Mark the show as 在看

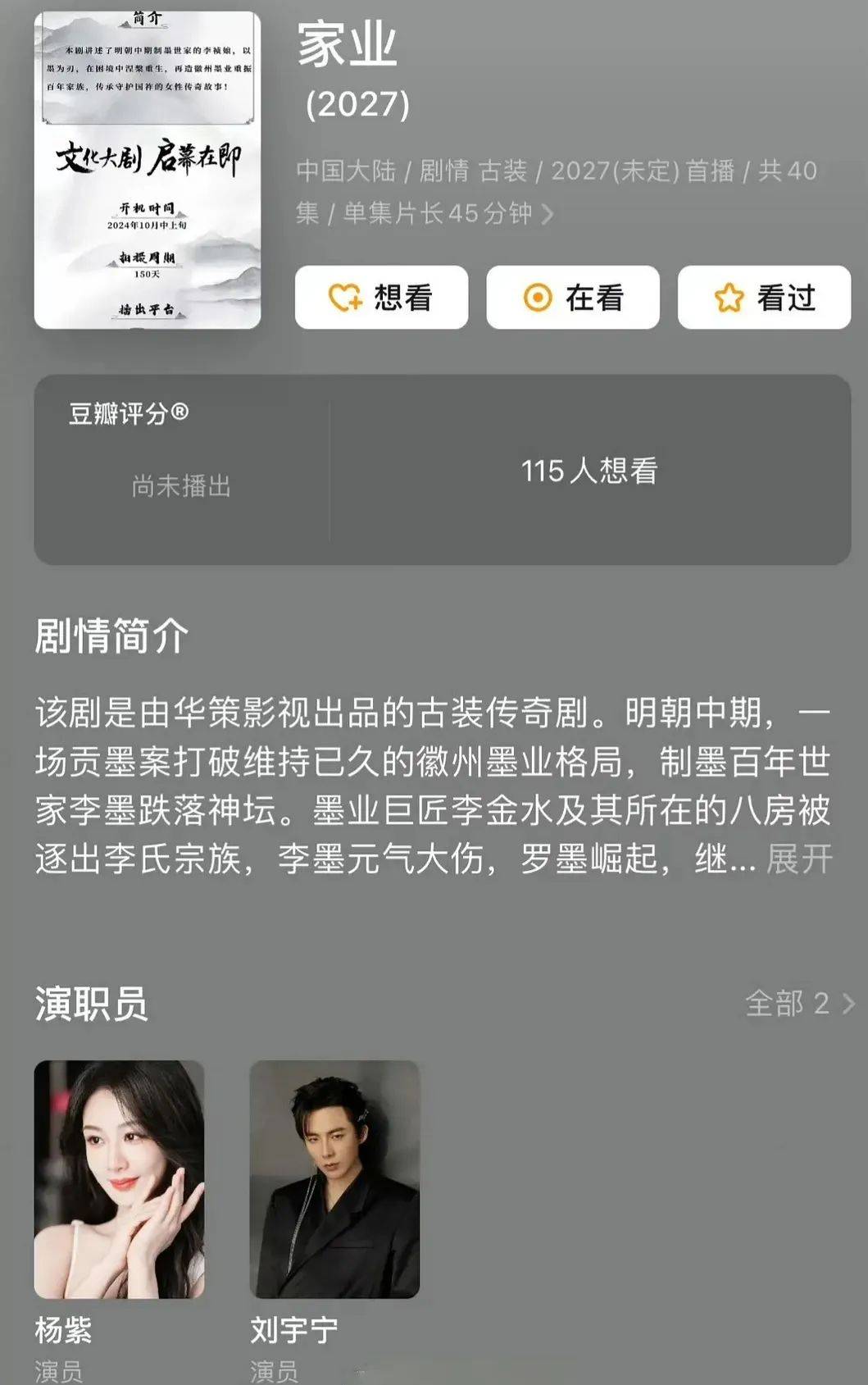(573, 298)
